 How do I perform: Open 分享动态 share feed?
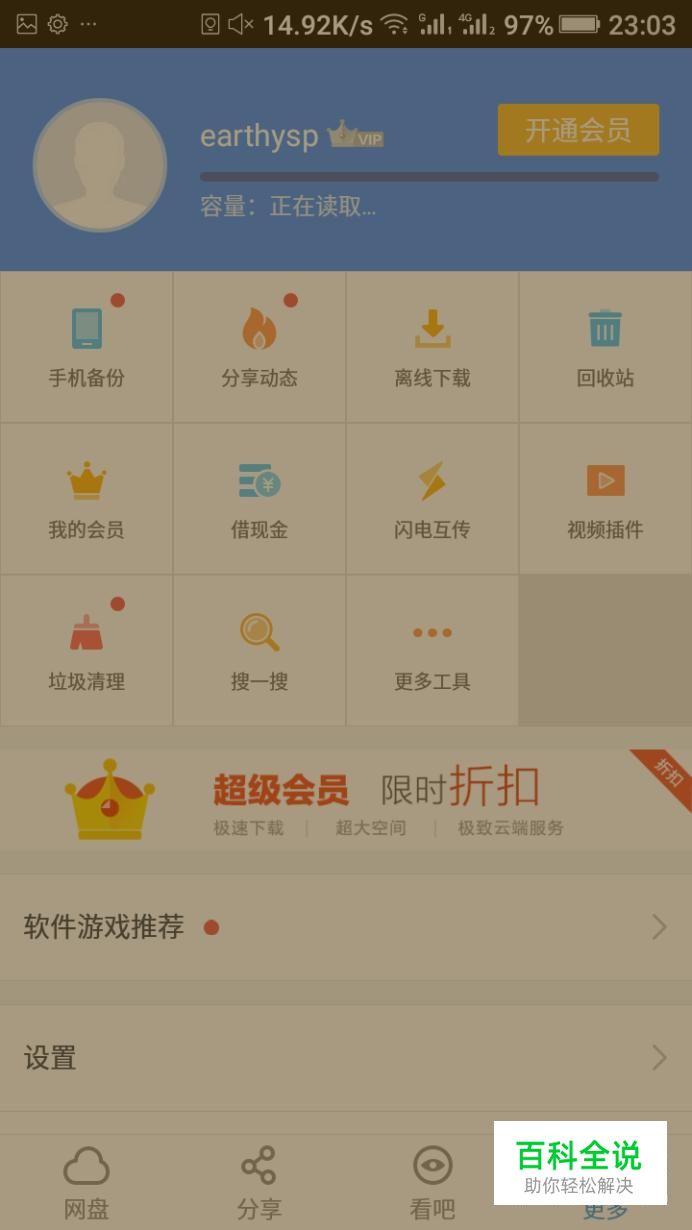click(259, 347)
